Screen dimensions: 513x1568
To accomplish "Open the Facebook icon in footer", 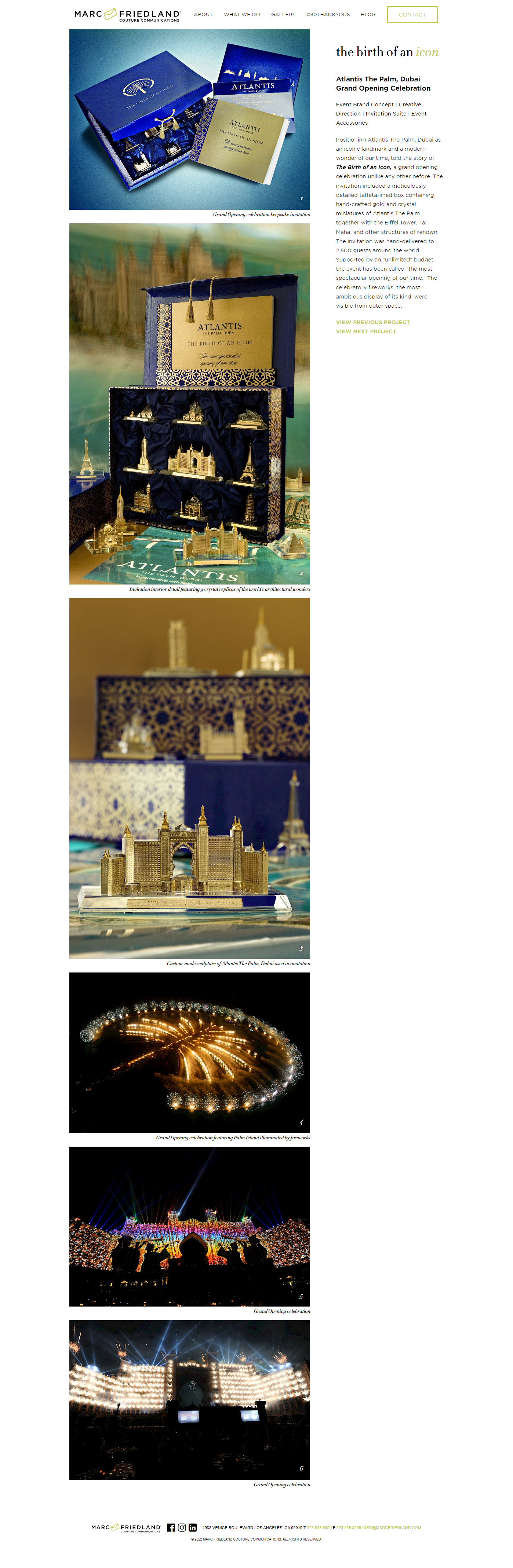I will point(171,1527).
